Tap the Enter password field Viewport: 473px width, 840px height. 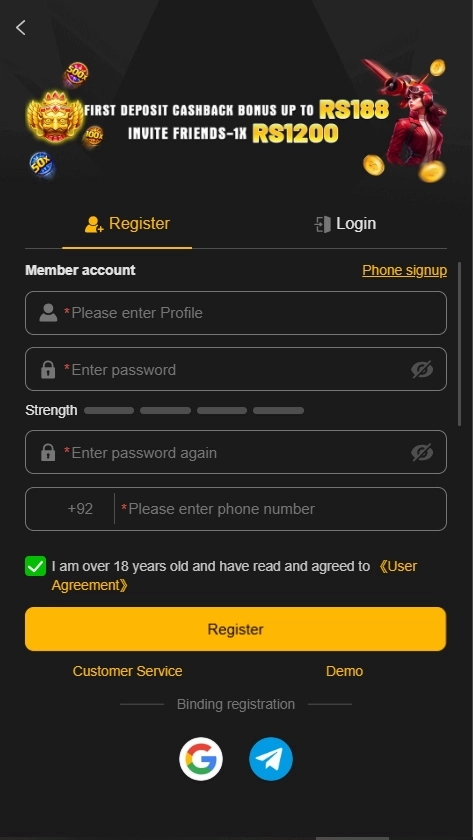pos(236,369)
